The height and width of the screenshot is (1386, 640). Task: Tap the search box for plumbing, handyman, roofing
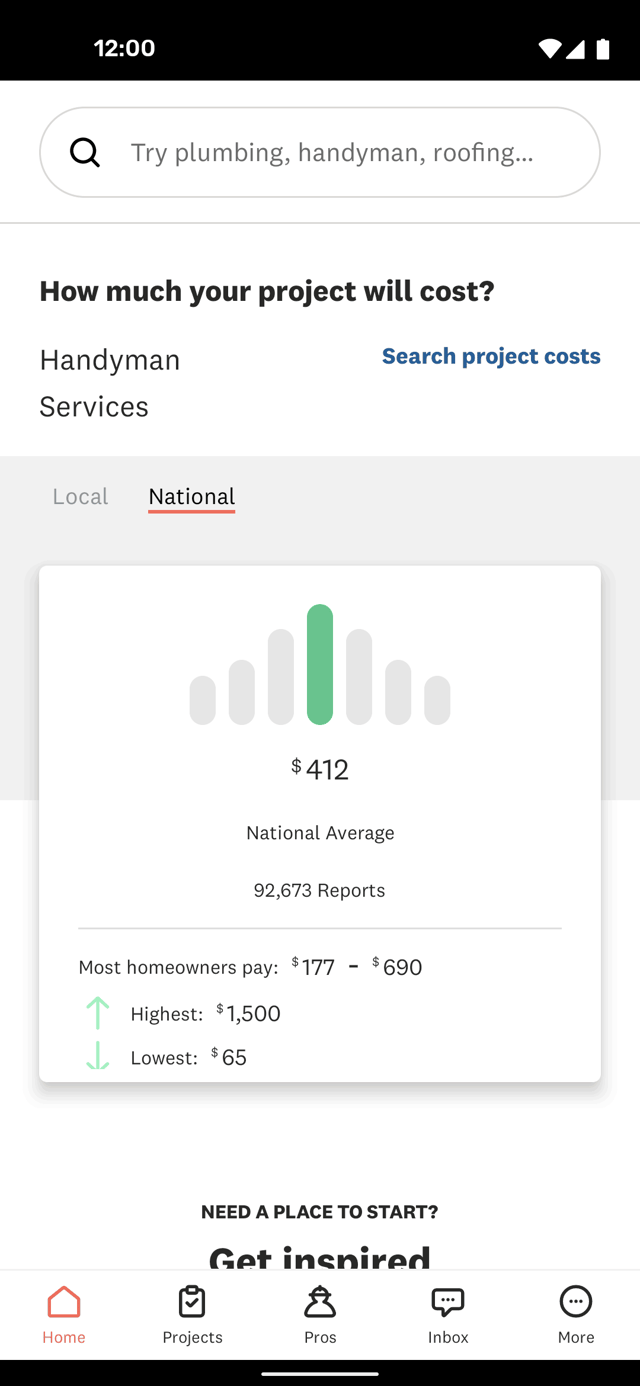(320, 152)
